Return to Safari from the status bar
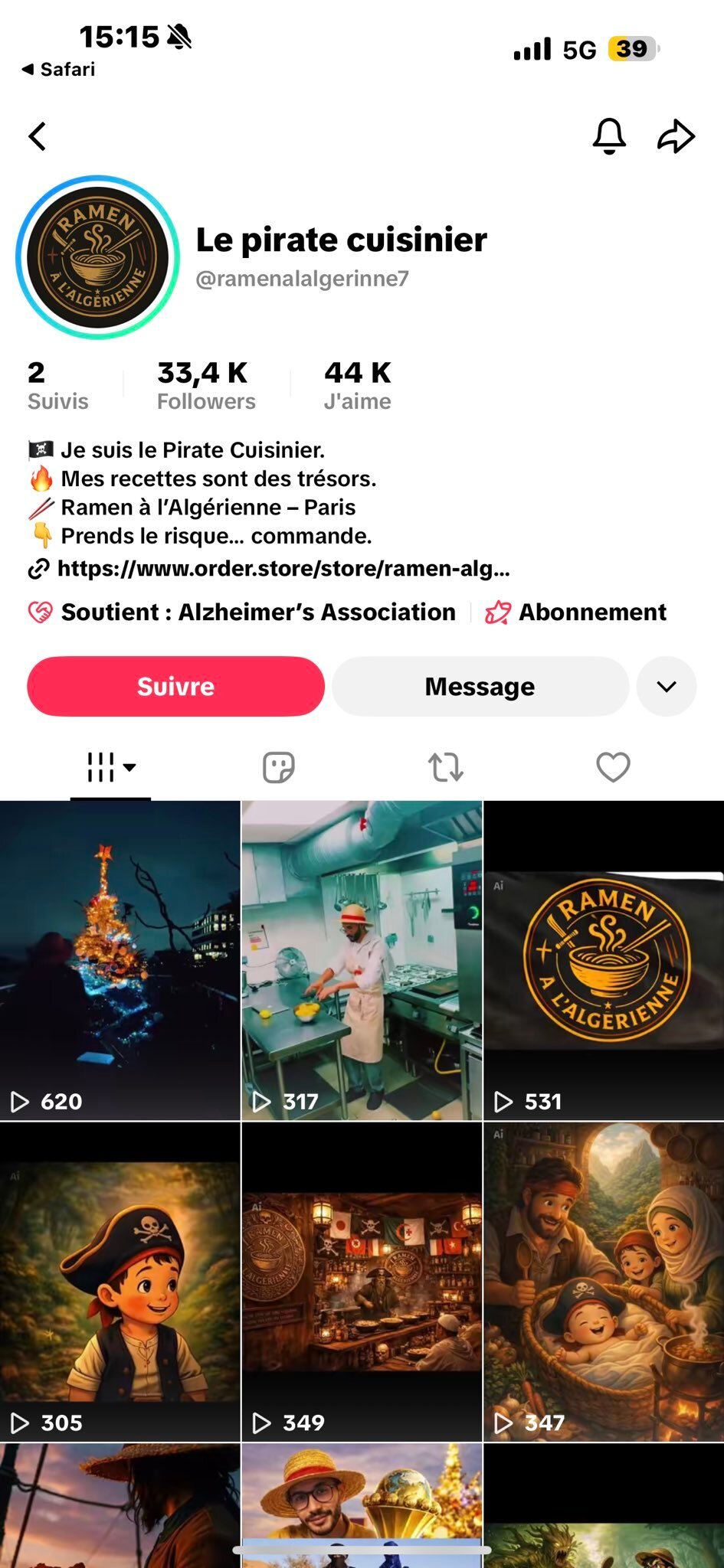The height and width of the screenshot is (1568, 724). pyautogui.click(x=58, y=70)
